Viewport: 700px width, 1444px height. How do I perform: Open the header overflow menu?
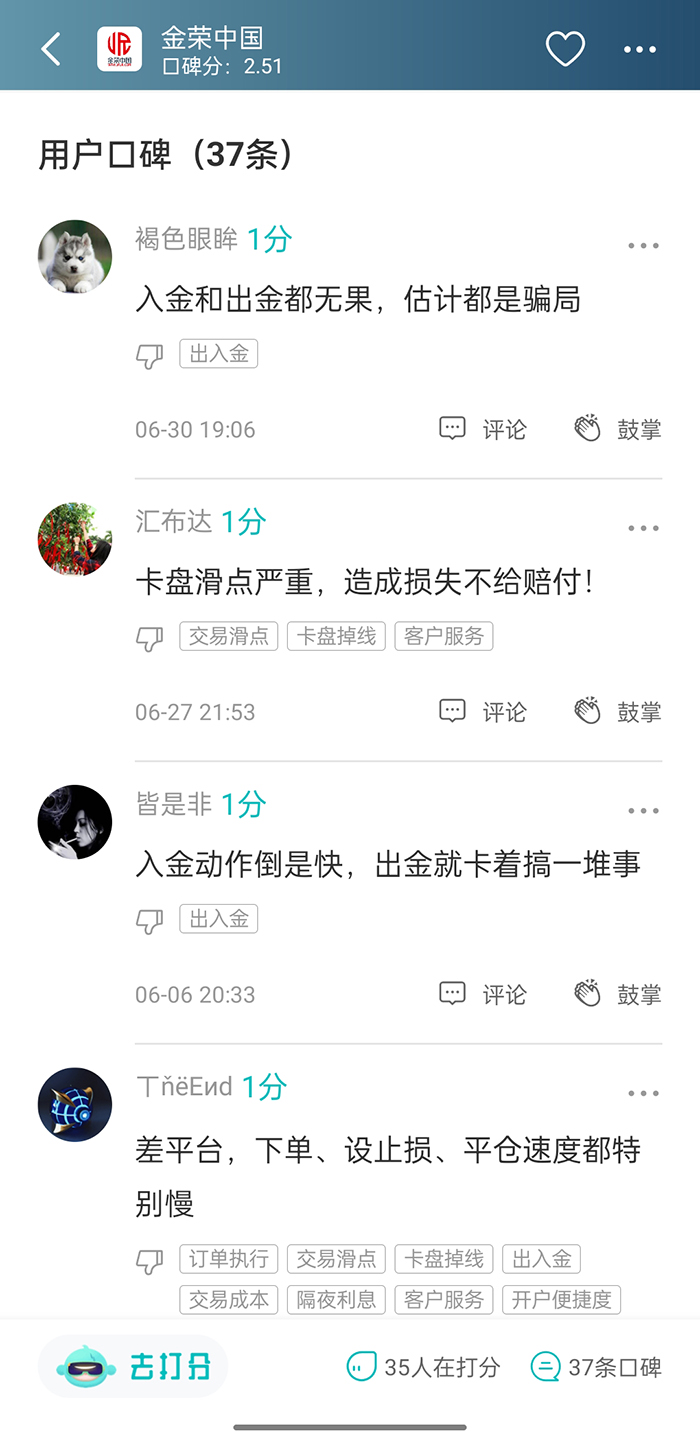[x=640, y=49]
